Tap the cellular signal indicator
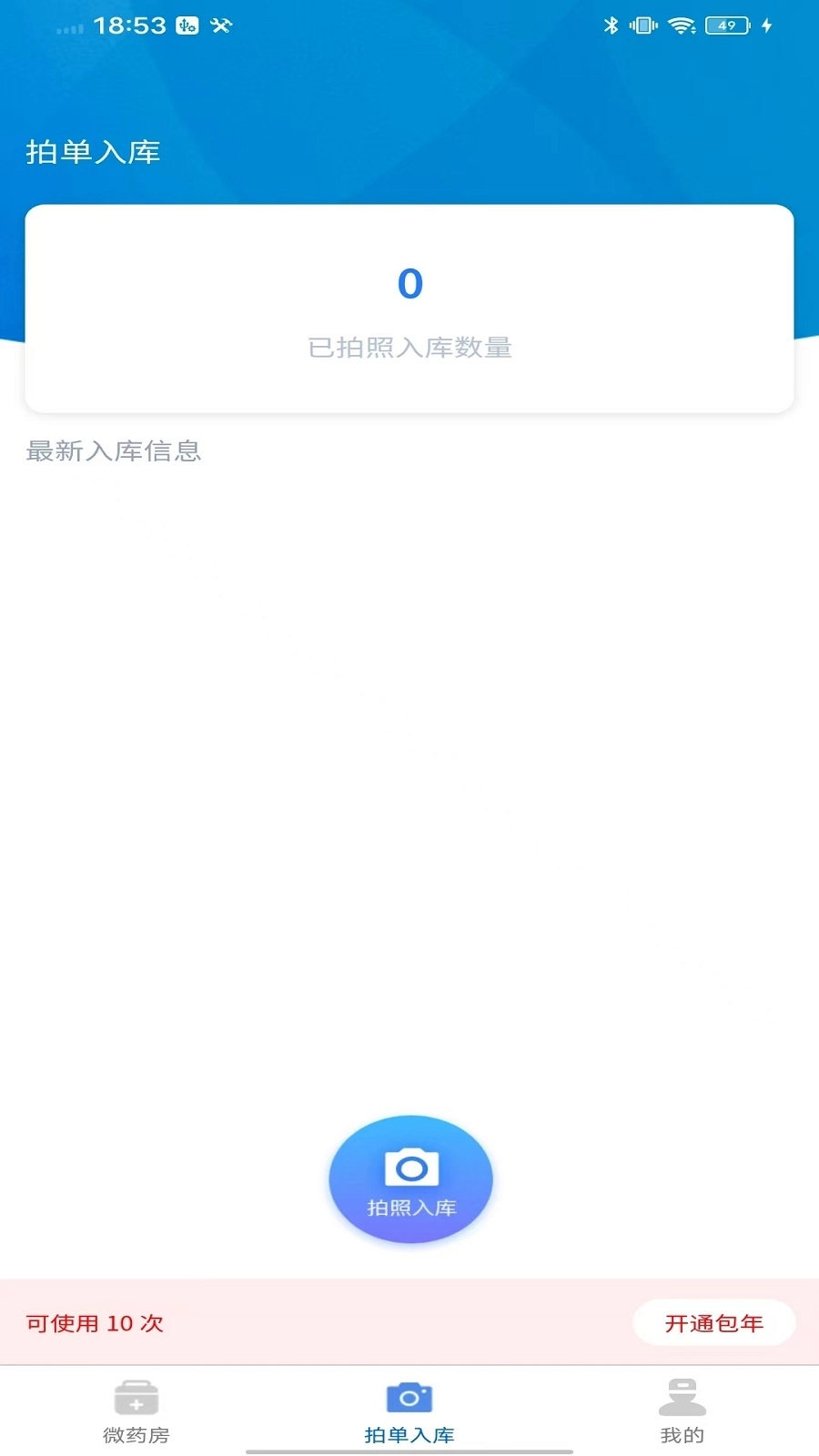This screenshot has height=1456, width=819. 70,27
